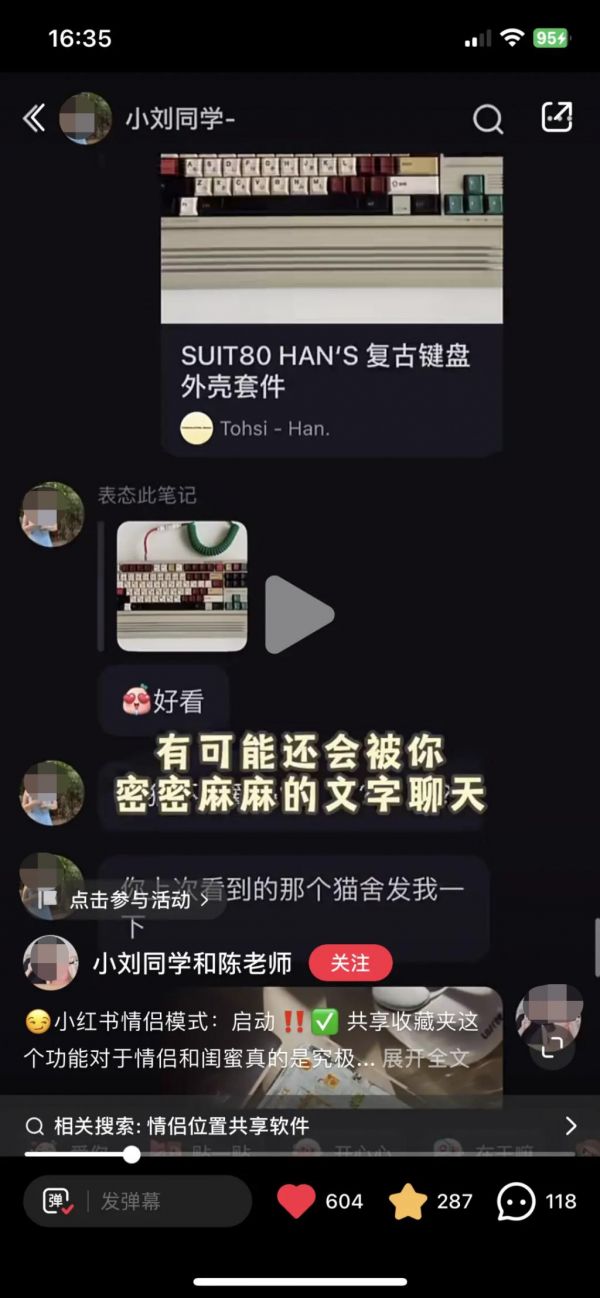This screenshot has width=600, height=1298.
Task: Add post to favorites, 287 stars
Action: click(x=408, y=1201)
